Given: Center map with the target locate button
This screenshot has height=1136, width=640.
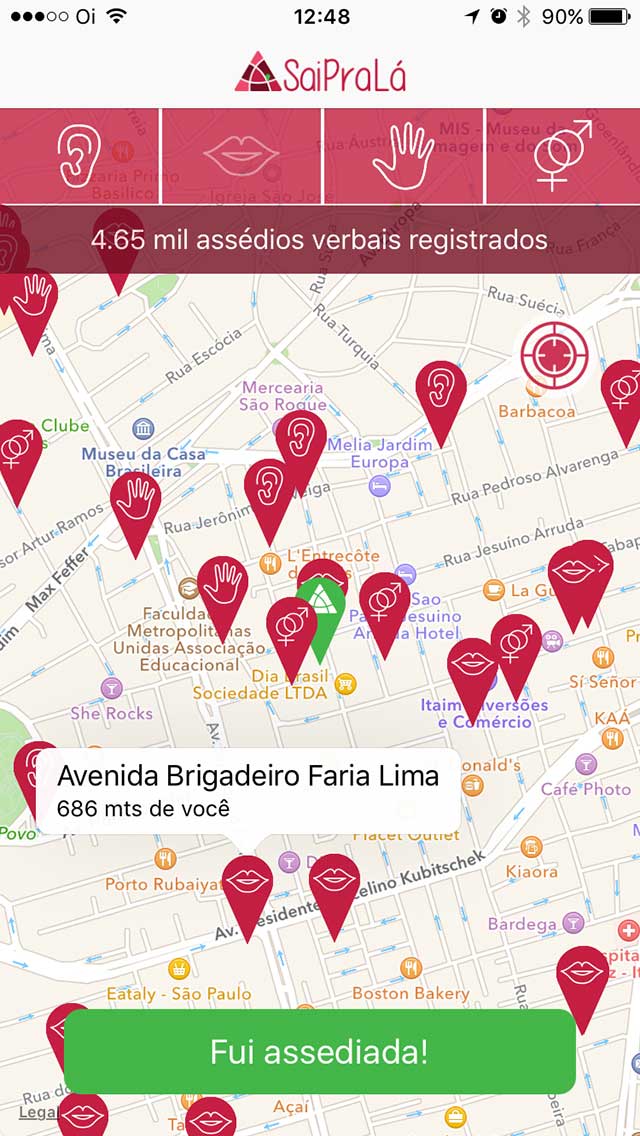Looking at the screenshot, I should click(x=554, y=355).
